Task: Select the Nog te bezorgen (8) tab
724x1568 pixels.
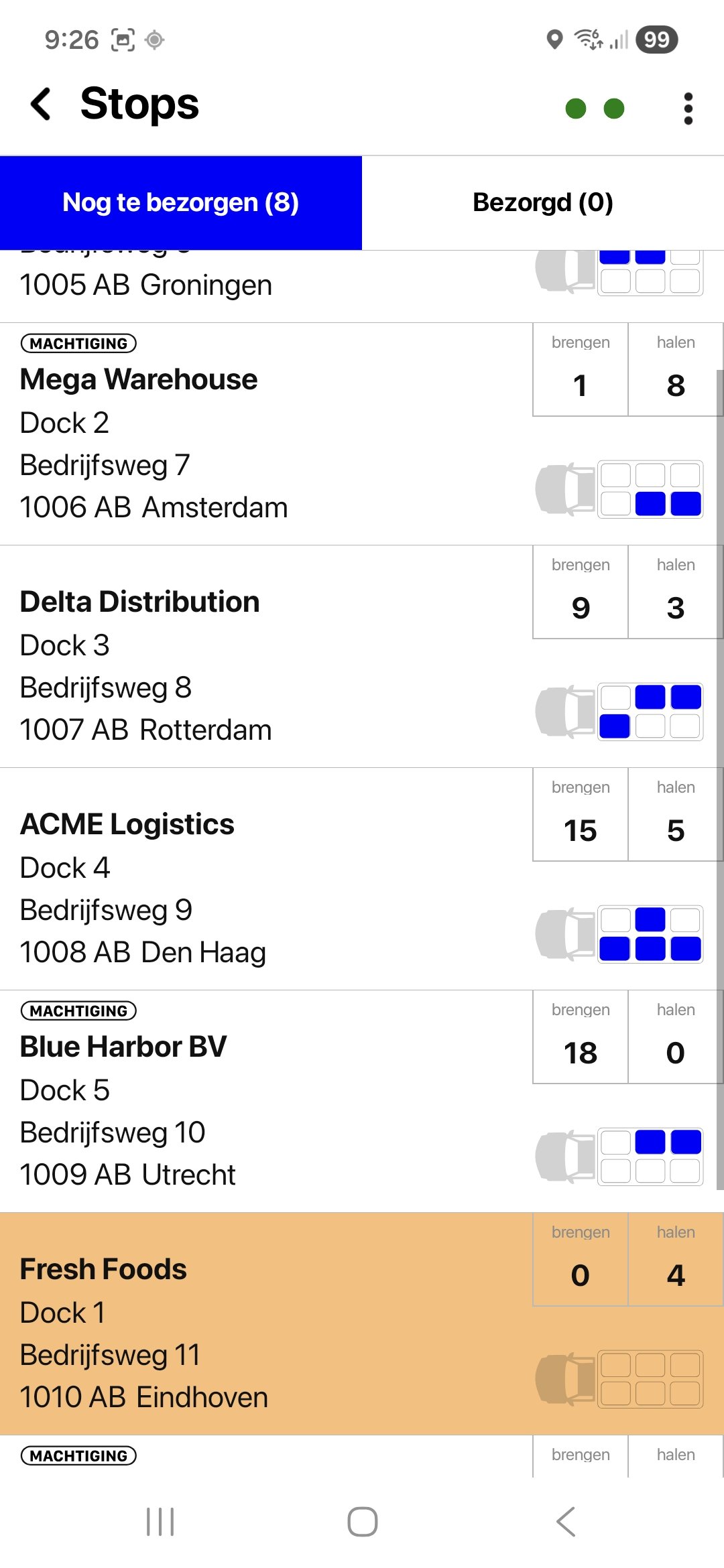Action: point(181,202)
